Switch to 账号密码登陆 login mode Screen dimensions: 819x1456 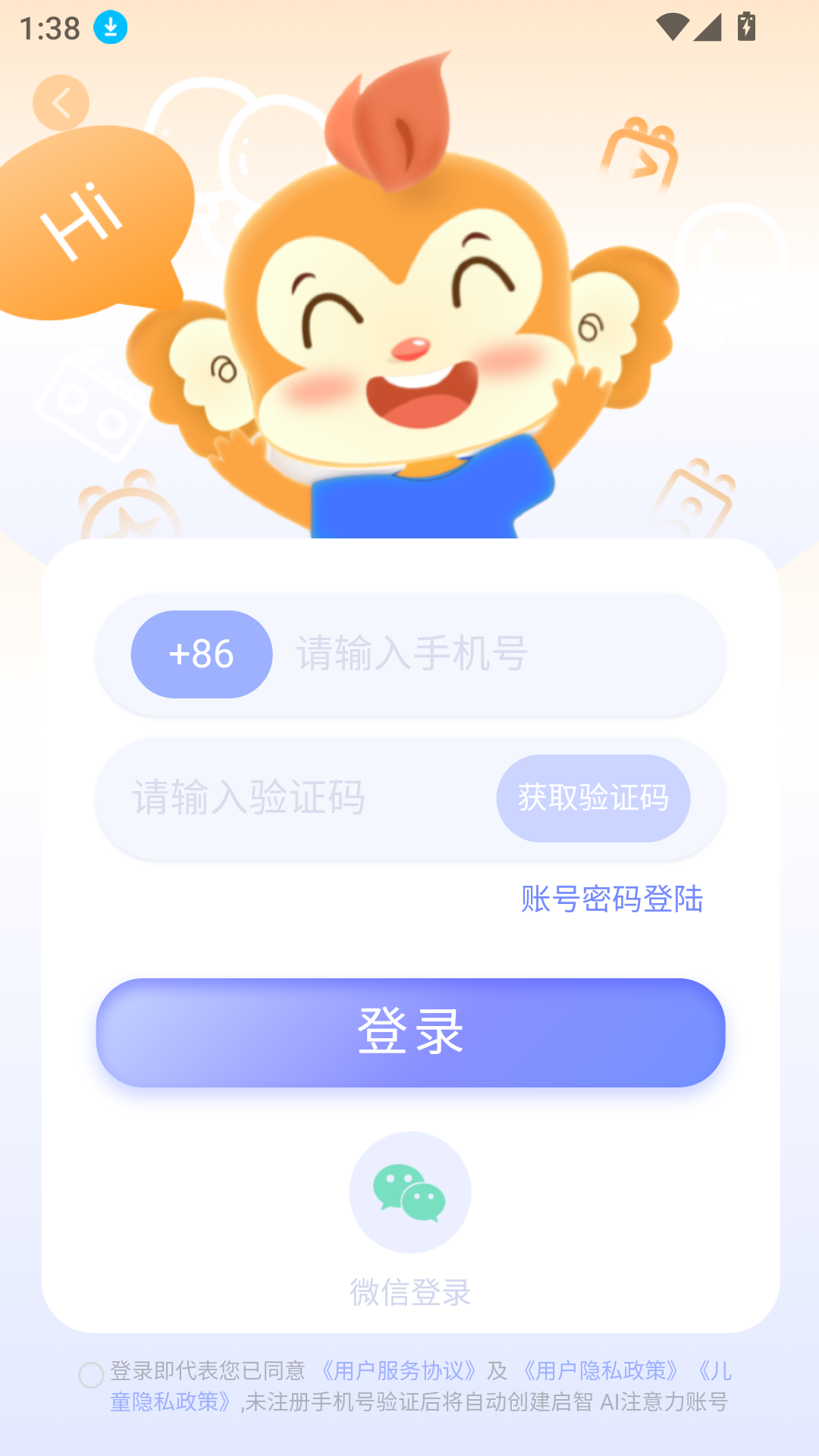click(x=611, y=900)
